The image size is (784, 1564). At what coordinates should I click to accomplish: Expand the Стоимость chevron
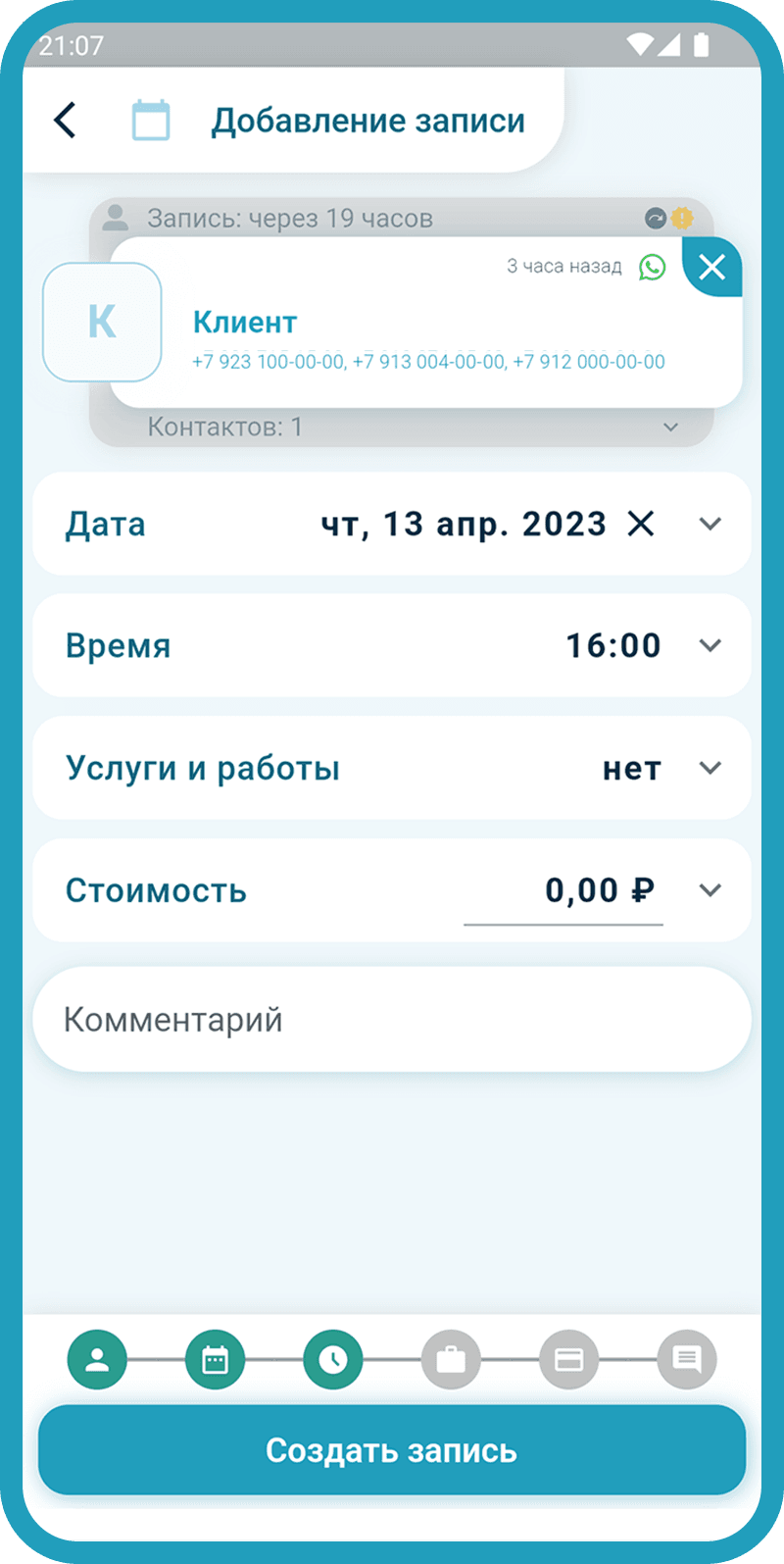pyautogui.click(x=710, y=890)
